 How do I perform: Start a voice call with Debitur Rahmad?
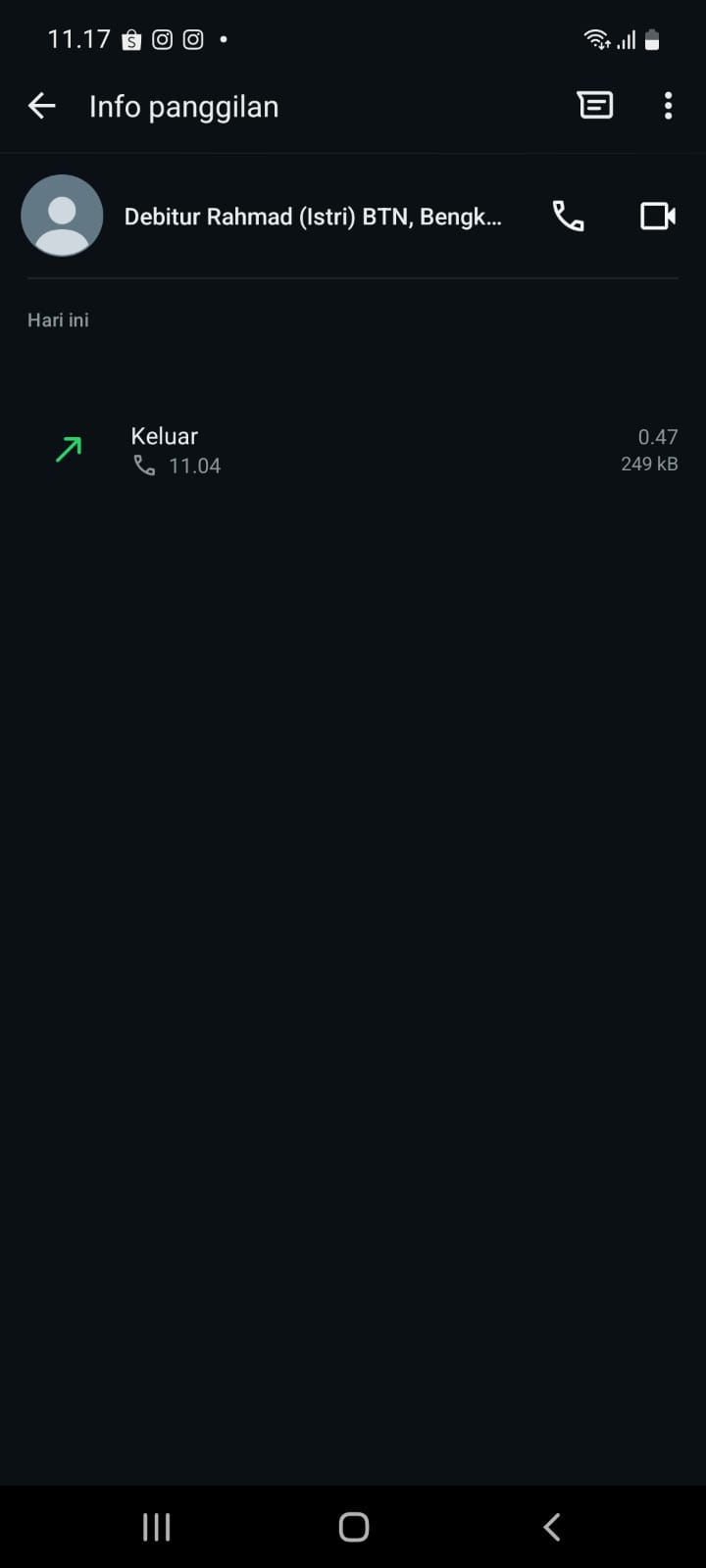(568, 216)
